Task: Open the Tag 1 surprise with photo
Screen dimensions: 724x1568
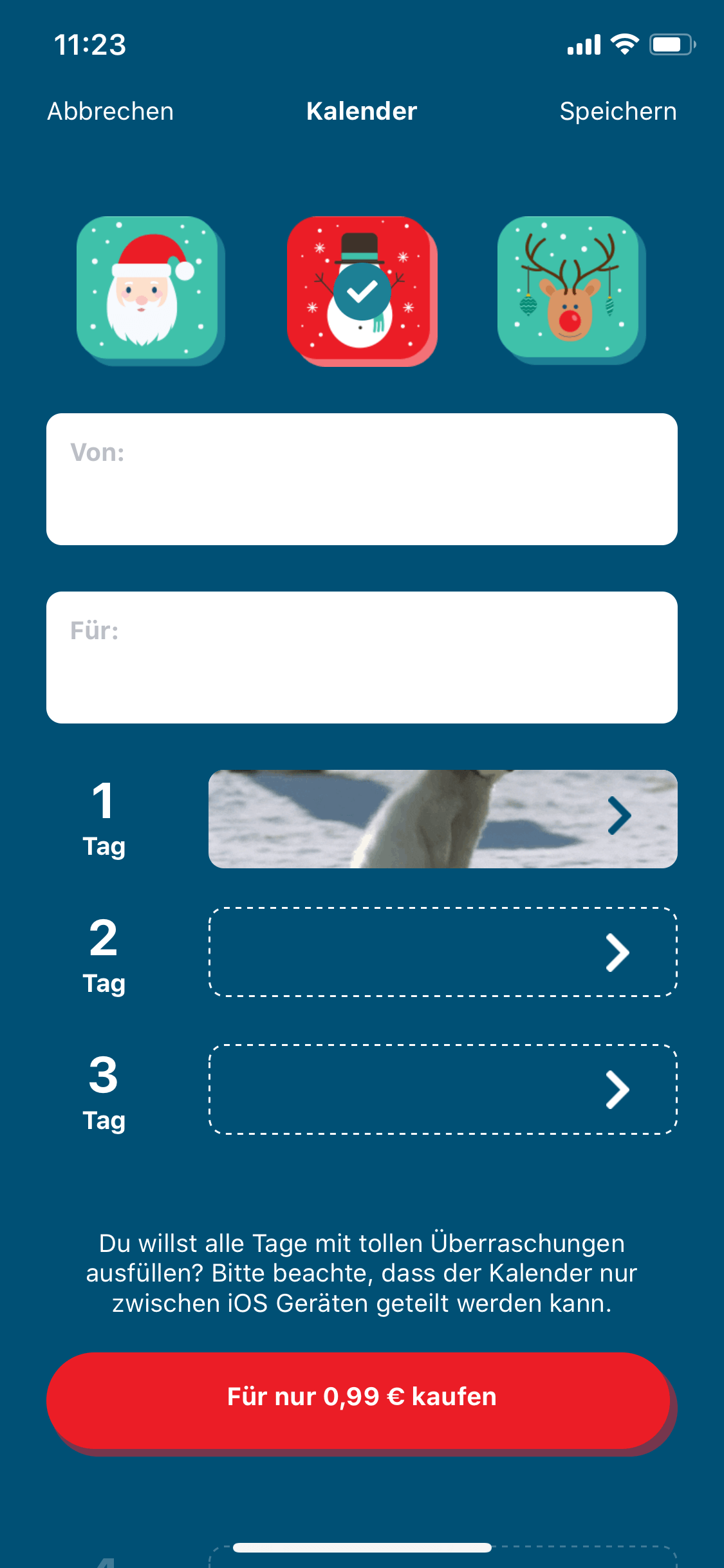Action: click(x=443, y=819)
